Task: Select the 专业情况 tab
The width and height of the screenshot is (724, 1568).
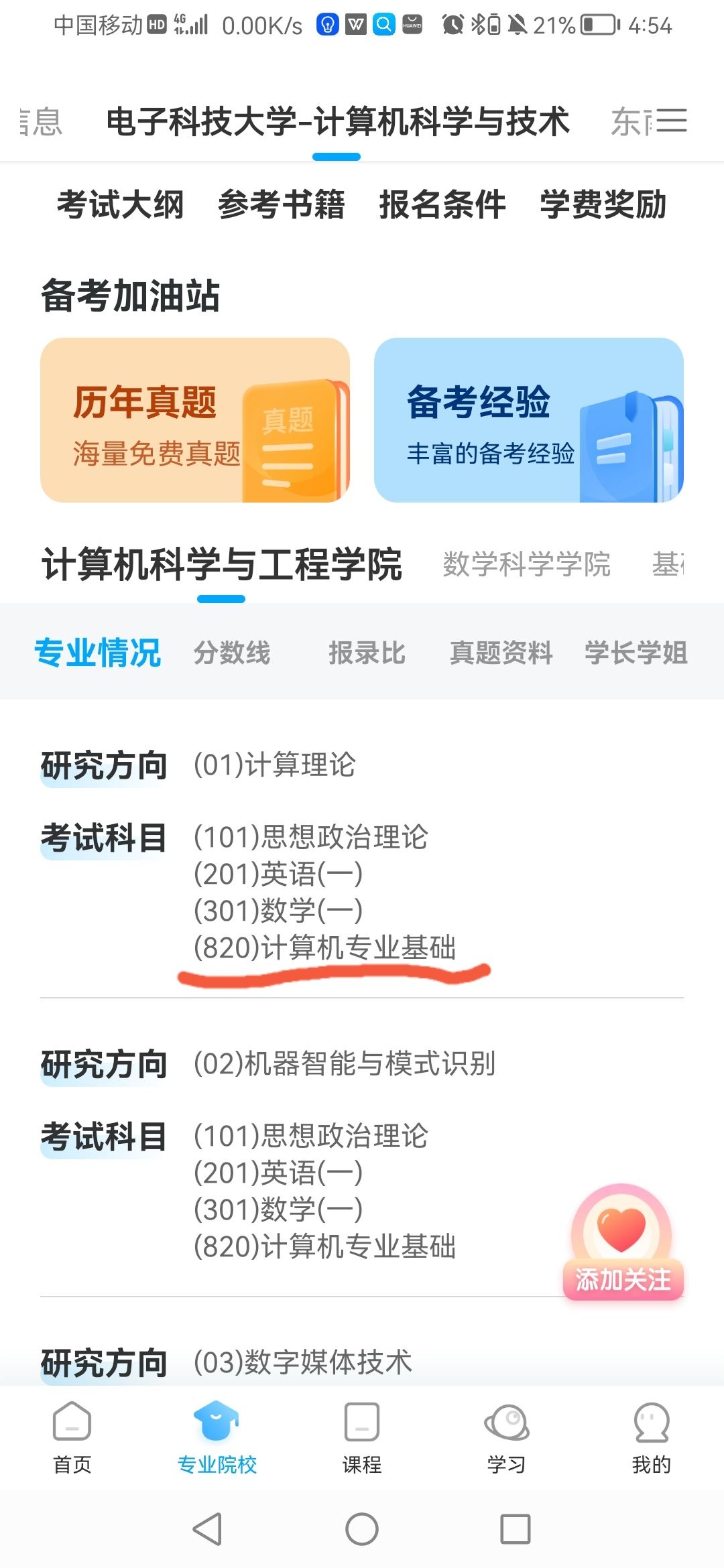Action: tap(97, 653)
